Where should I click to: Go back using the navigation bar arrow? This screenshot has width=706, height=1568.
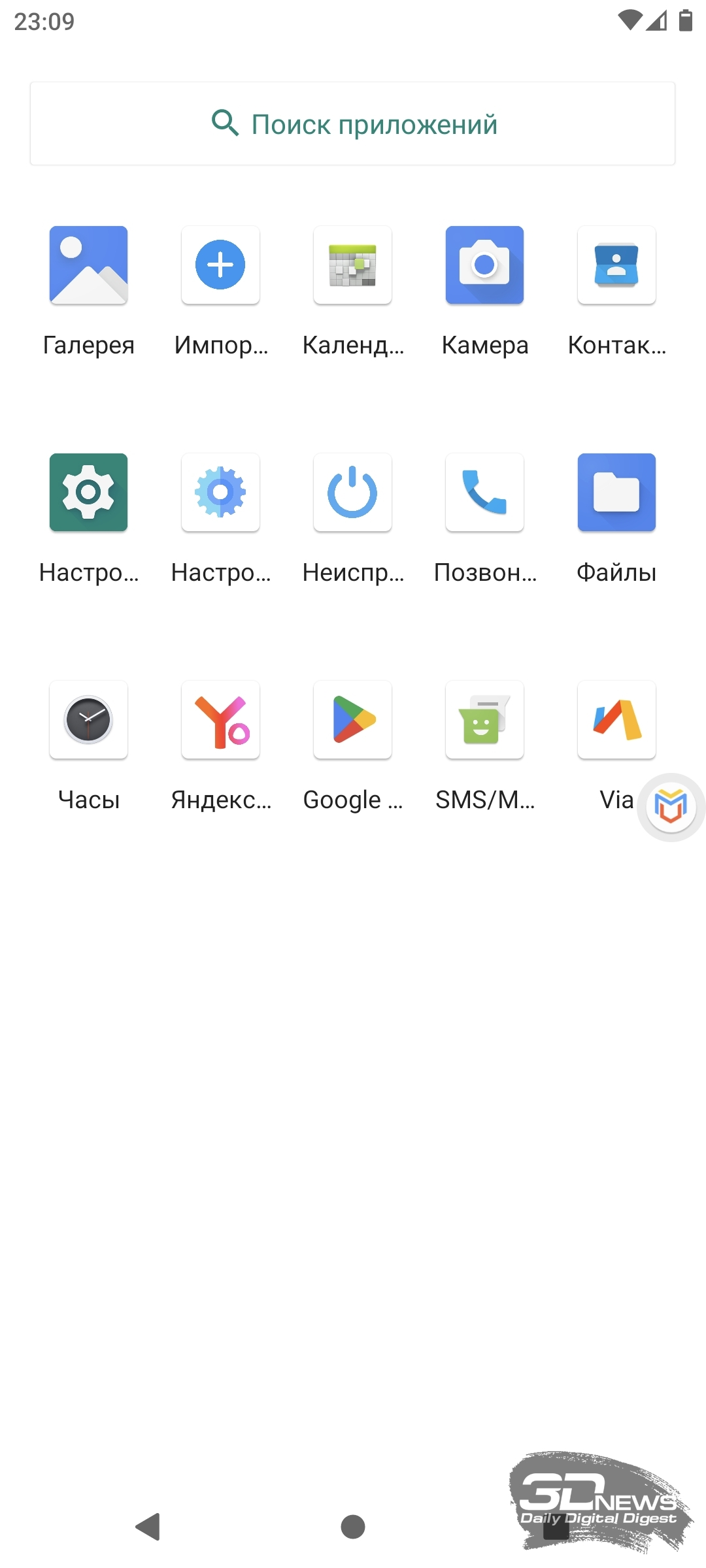[148, 1527]
